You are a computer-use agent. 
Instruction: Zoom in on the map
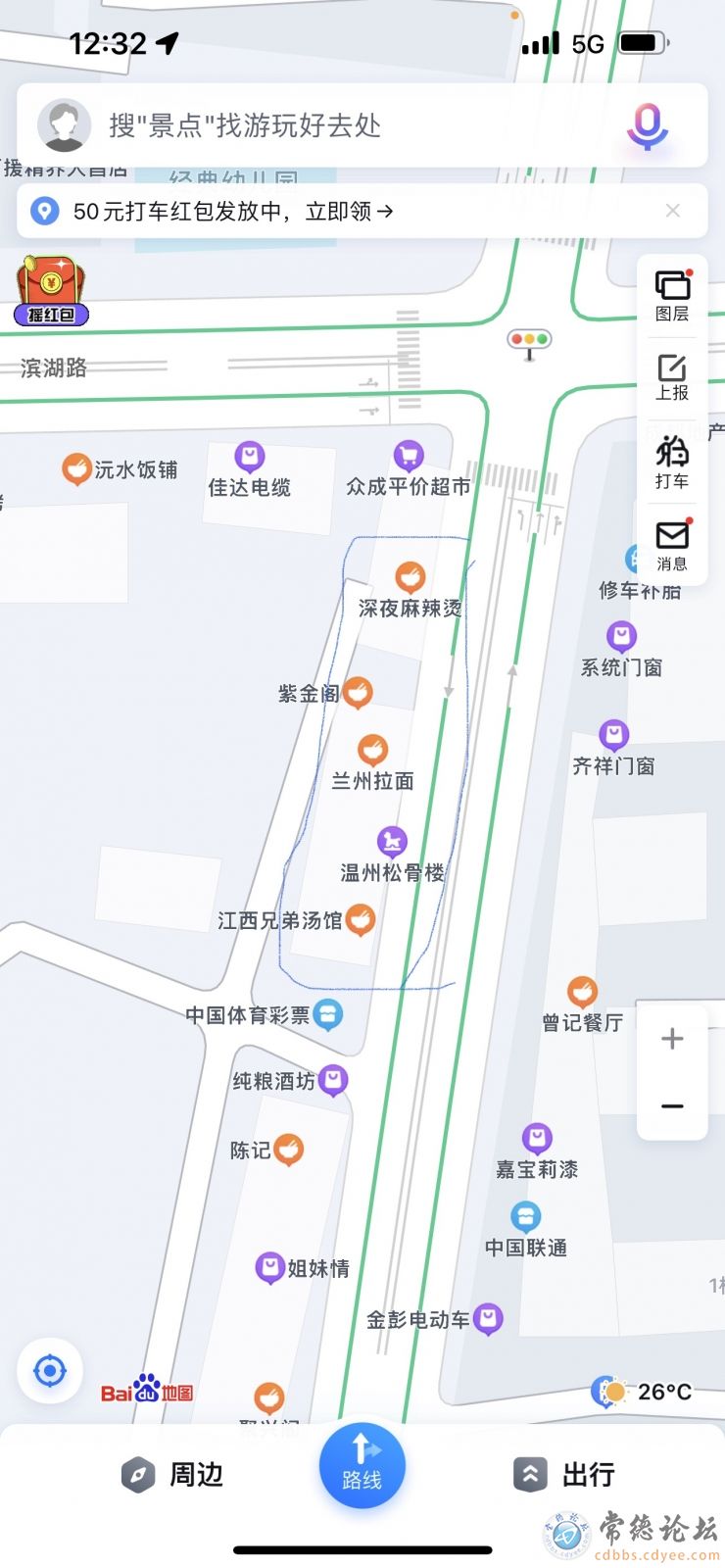click(672, 1039)
